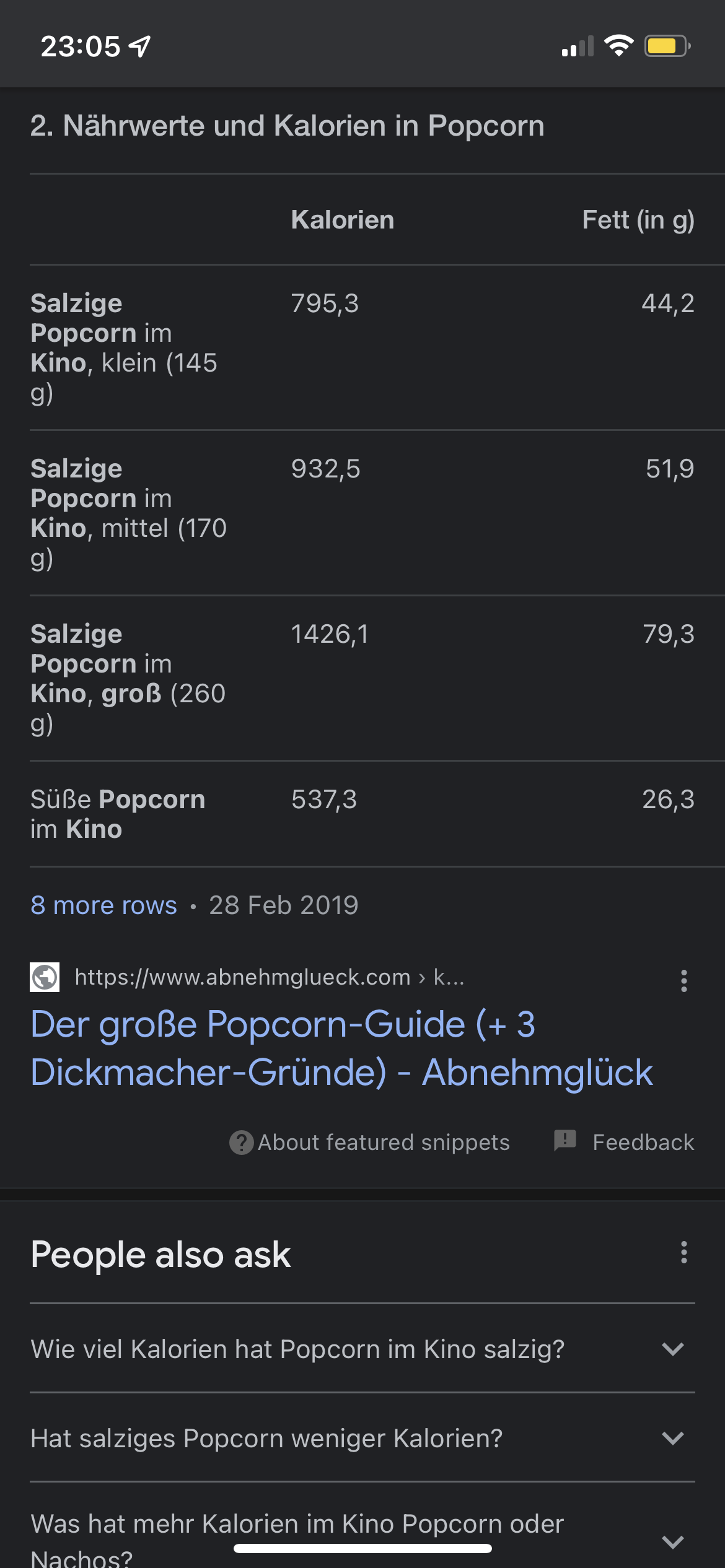Click the abnehmglueck.com breadcrumb URL
725x1568 pixels.
click(x=270, y=977)
